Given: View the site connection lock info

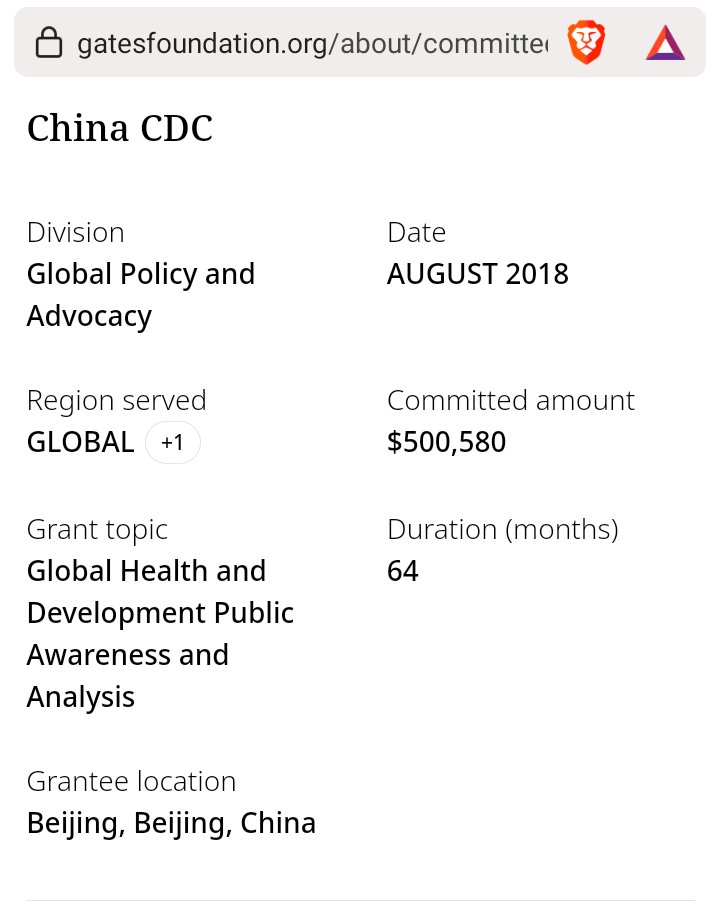Looking at the screenshot, I should tap(48, 43).
